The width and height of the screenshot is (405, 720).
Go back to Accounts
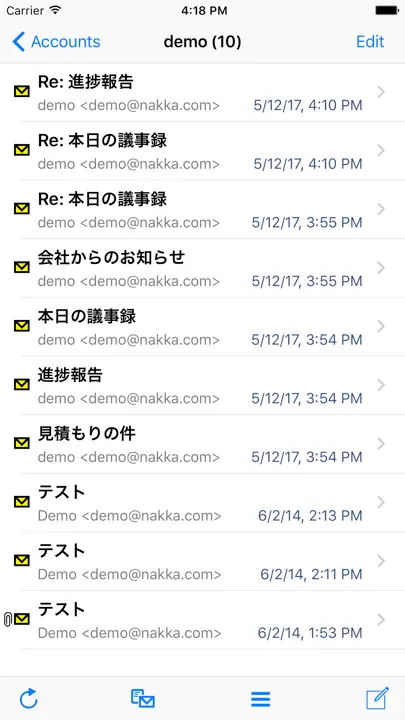coord(56,42)
